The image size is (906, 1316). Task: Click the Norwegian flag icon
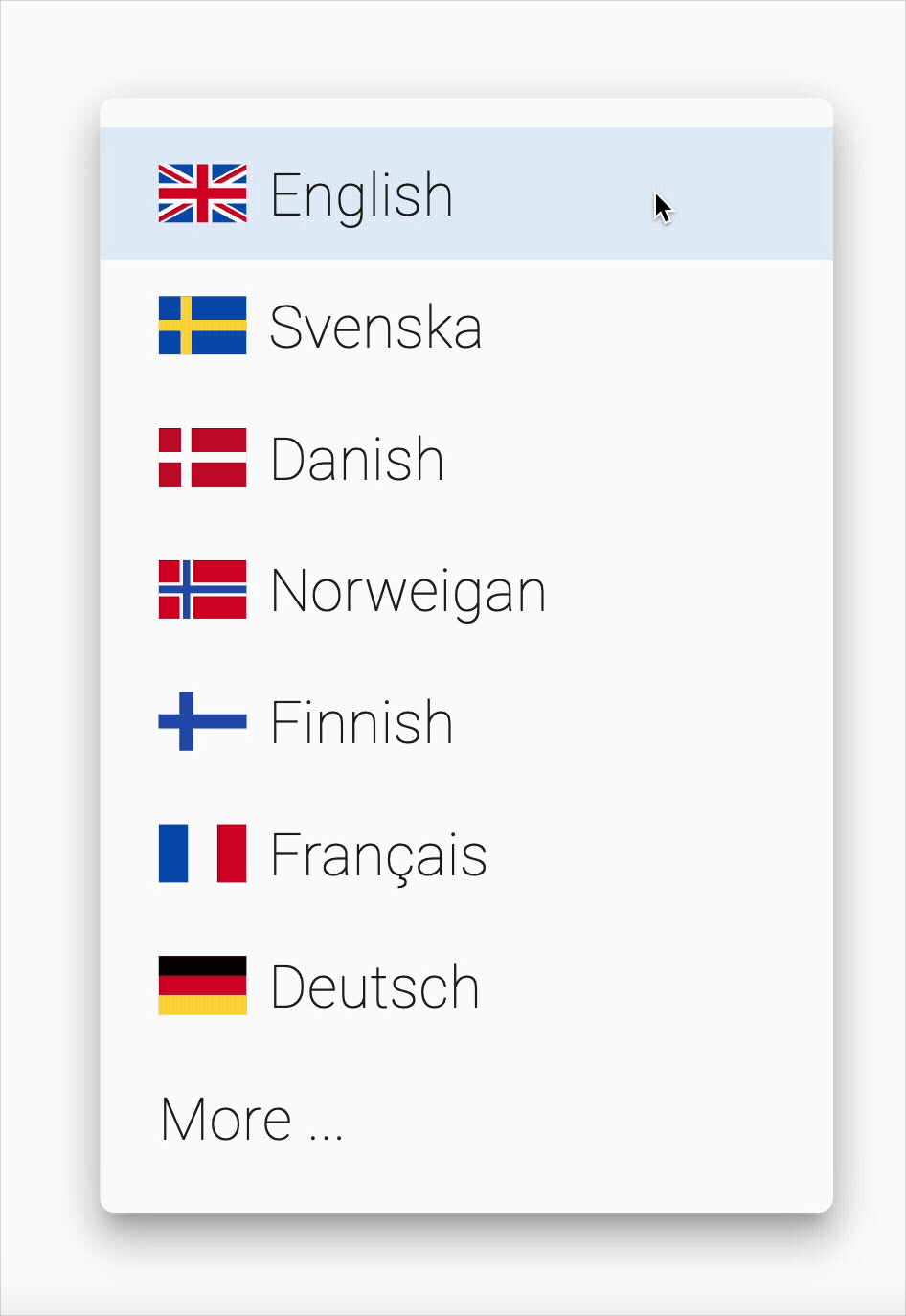click(201, 591)
